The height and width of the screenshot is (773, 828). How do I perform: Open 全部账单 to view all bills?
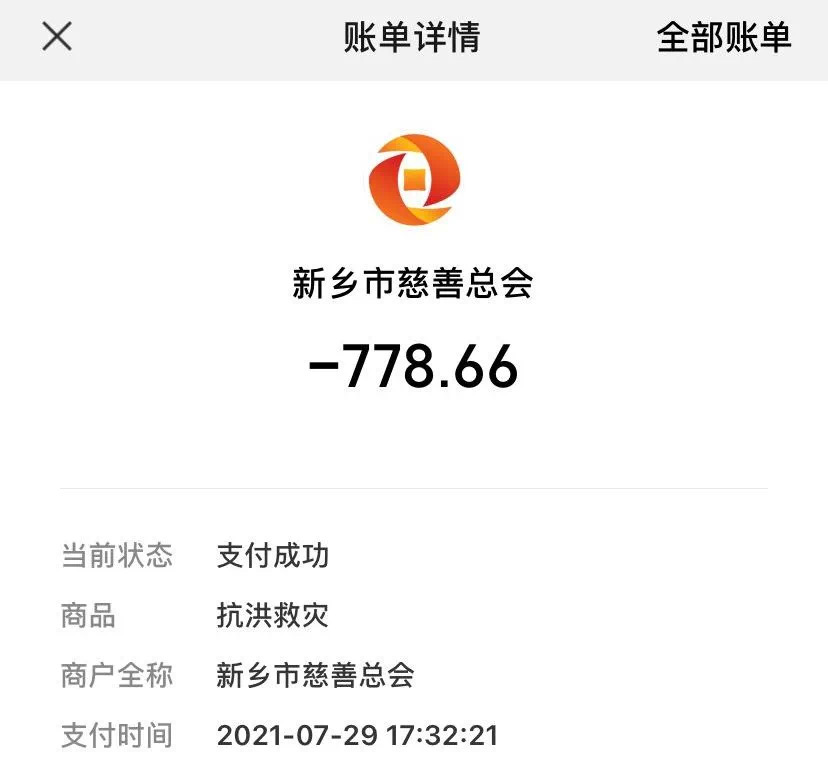click(723, 38)
